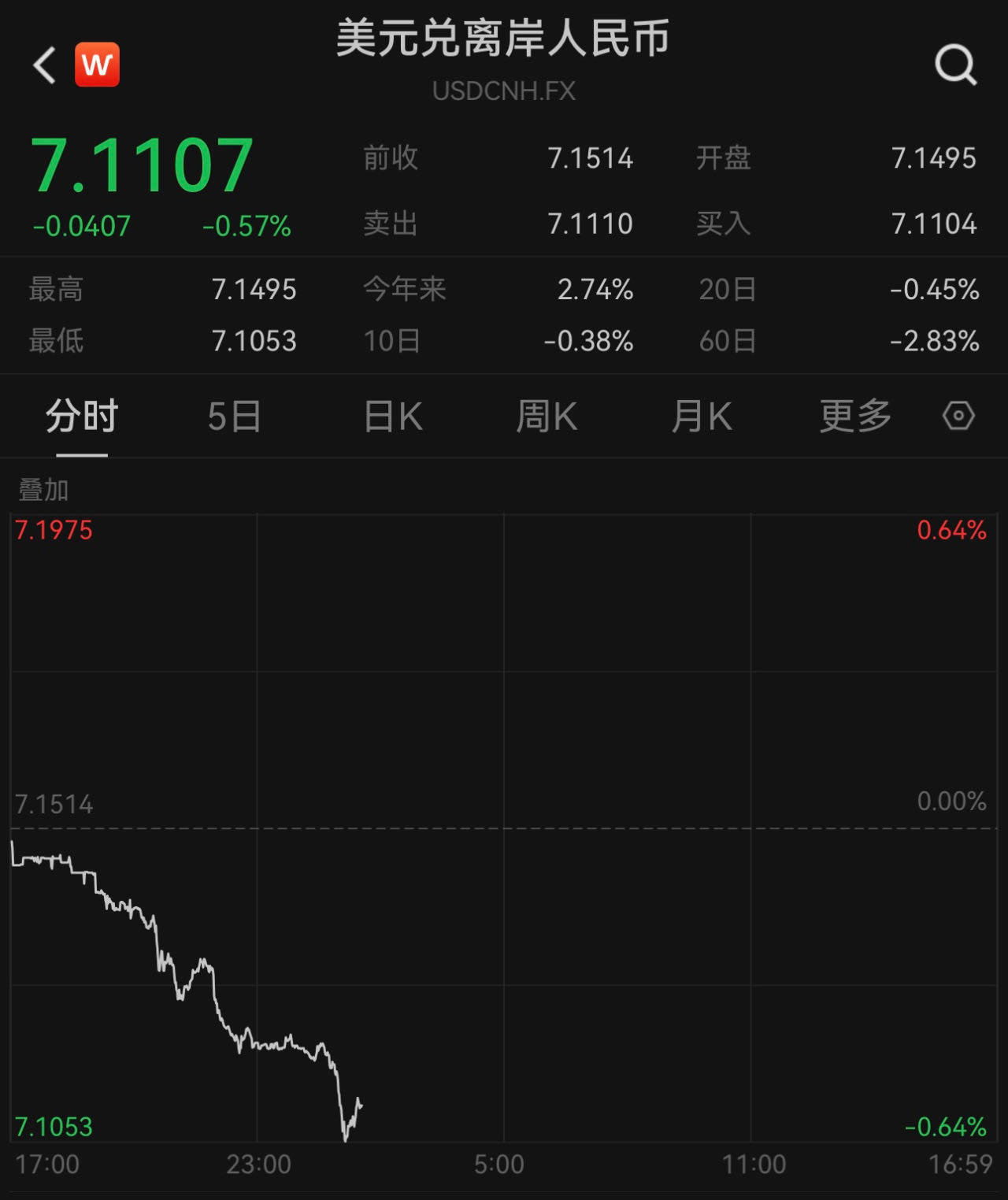Switch to the 周K weekly tab
Image resolution: width=1008 pixels, height=1200 pixels.
pyautogui.click(x=547, y=417)
